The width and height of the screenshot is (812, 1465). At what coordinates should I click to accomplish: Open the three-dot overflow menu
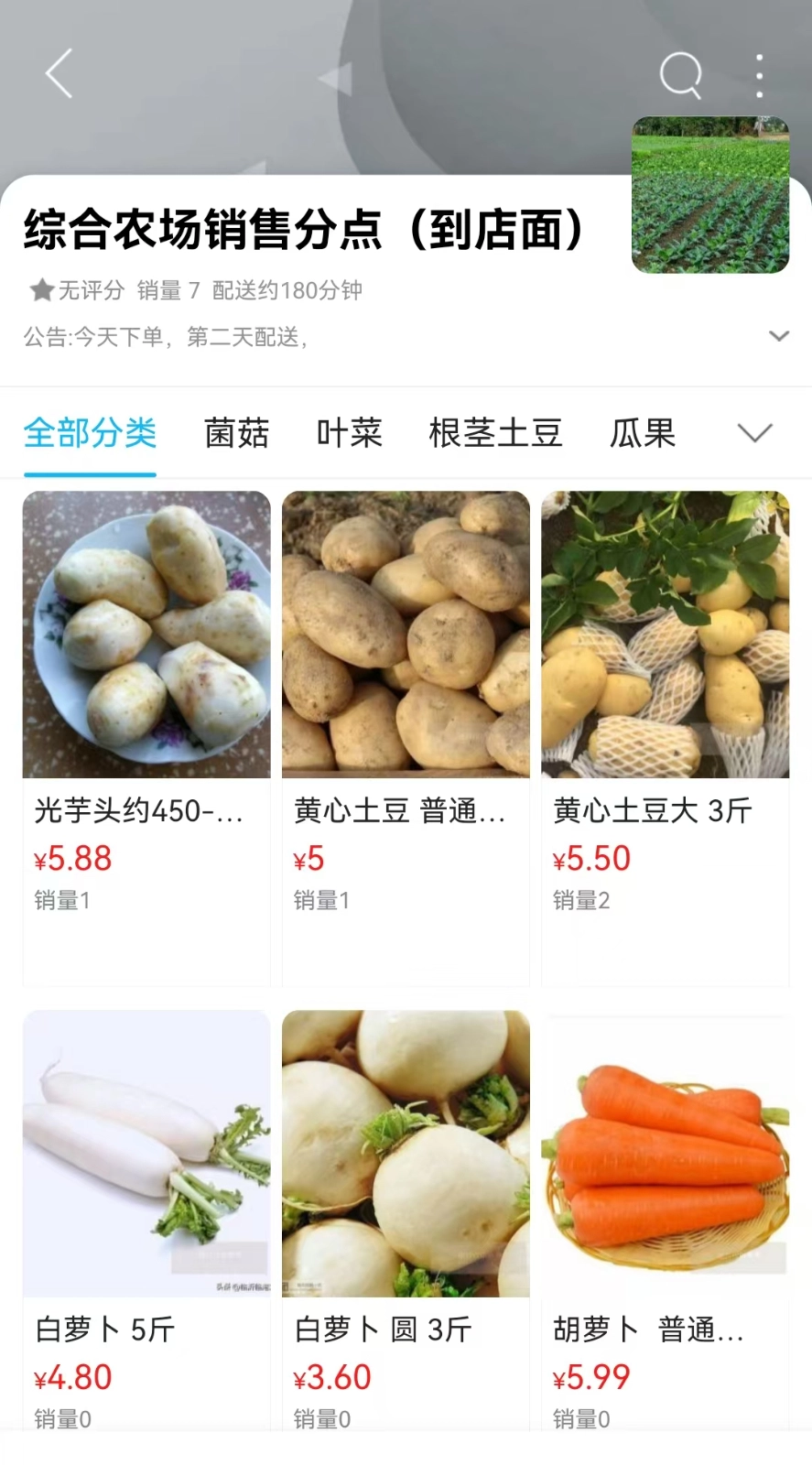coord(760,75)
